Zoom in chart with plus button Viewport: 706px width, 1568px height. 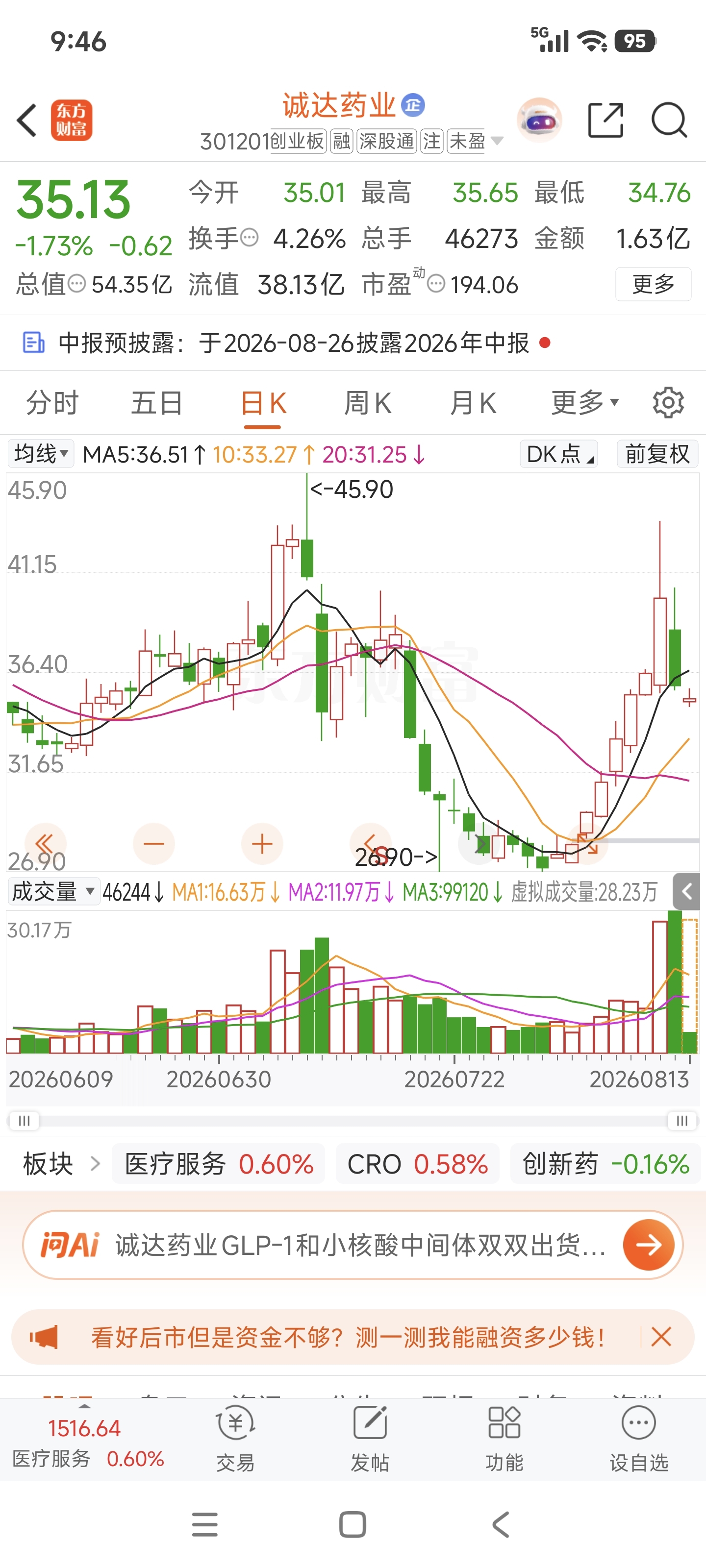(262, 844)
